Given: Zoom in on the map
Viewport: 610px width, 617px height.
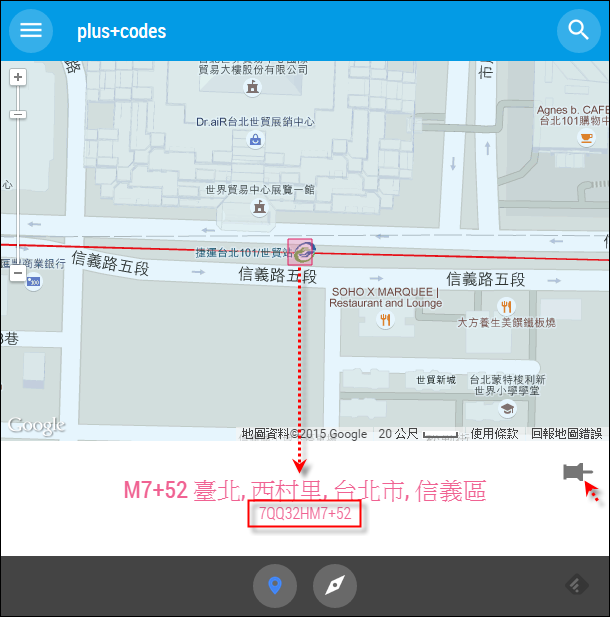Looking at the screenshot, I should [x=18, y=77].
